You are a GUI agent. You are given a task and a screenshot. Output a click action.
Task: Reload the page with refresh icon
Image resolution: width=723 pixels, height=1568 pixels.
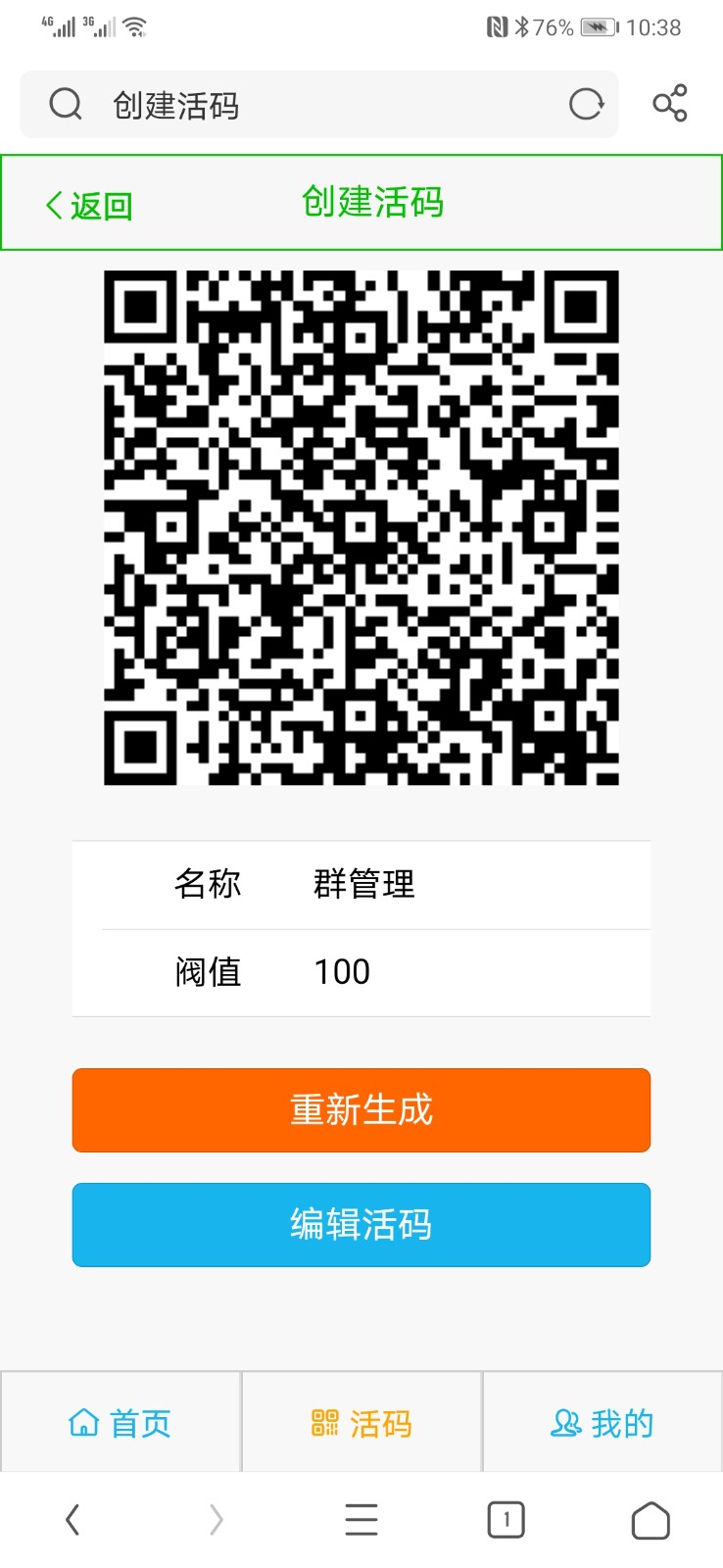click(586, 104)
